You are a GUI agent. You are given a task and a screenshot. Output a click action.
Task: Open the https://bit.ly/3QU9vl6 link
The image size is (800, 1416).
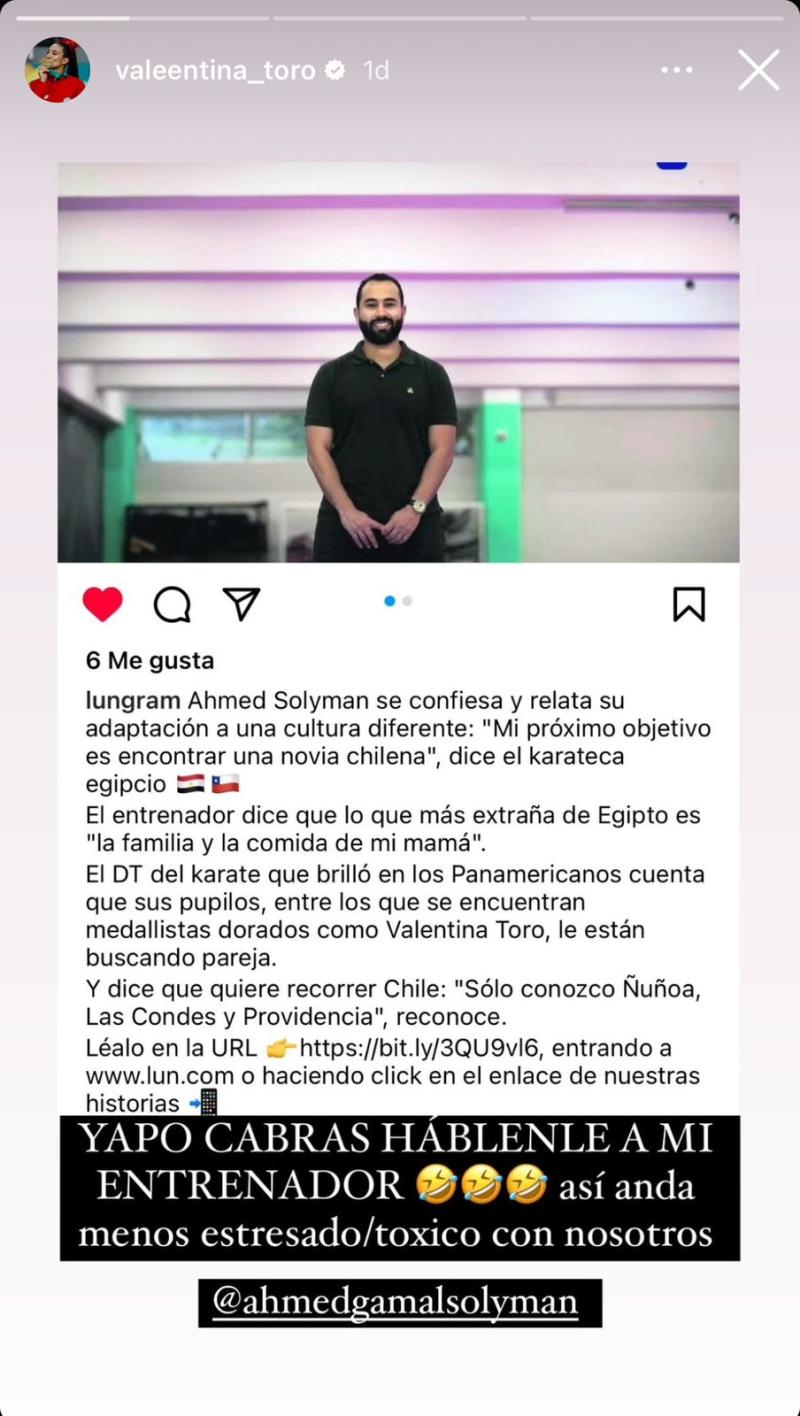click(x=424, y=1048)
